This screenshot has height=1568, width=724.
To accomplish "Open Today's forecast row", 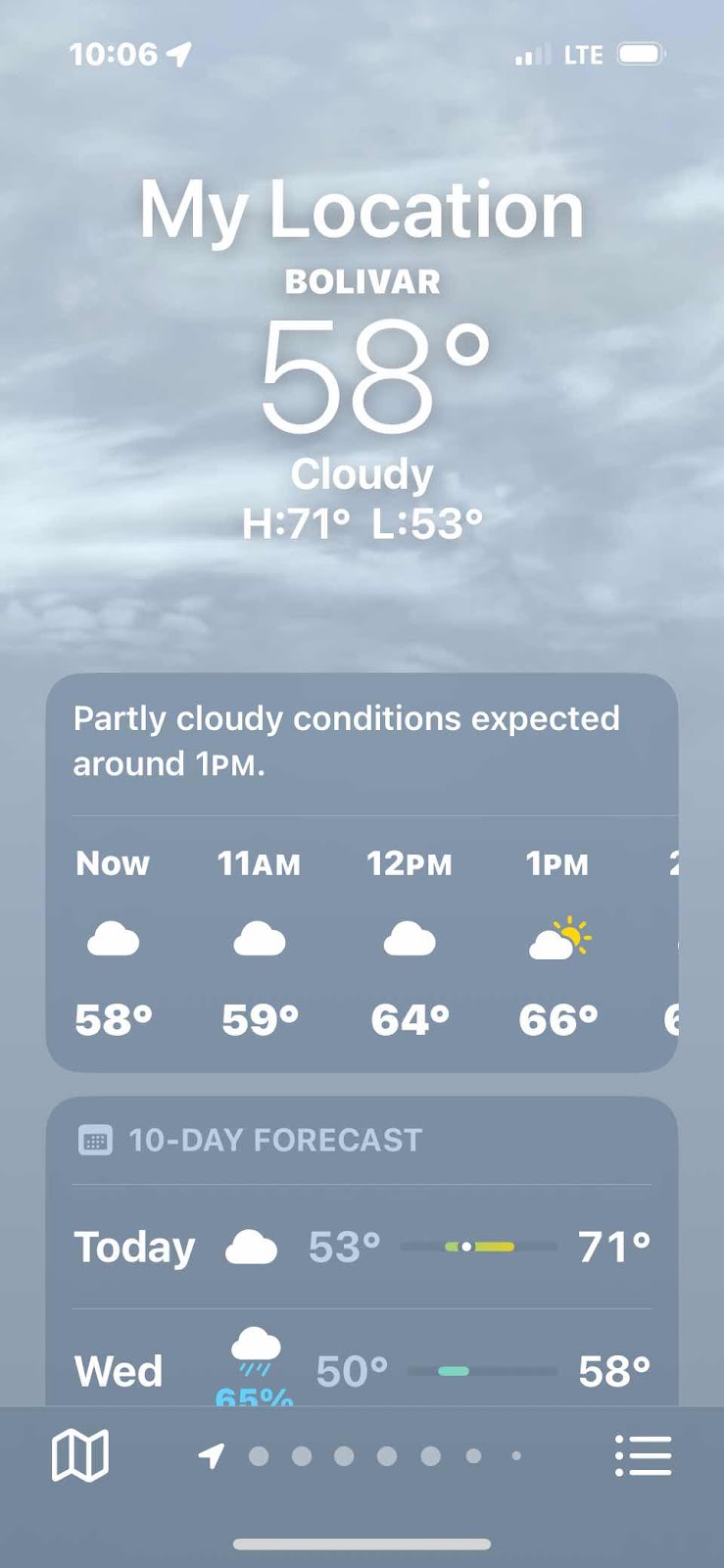I will point(362,1247).
